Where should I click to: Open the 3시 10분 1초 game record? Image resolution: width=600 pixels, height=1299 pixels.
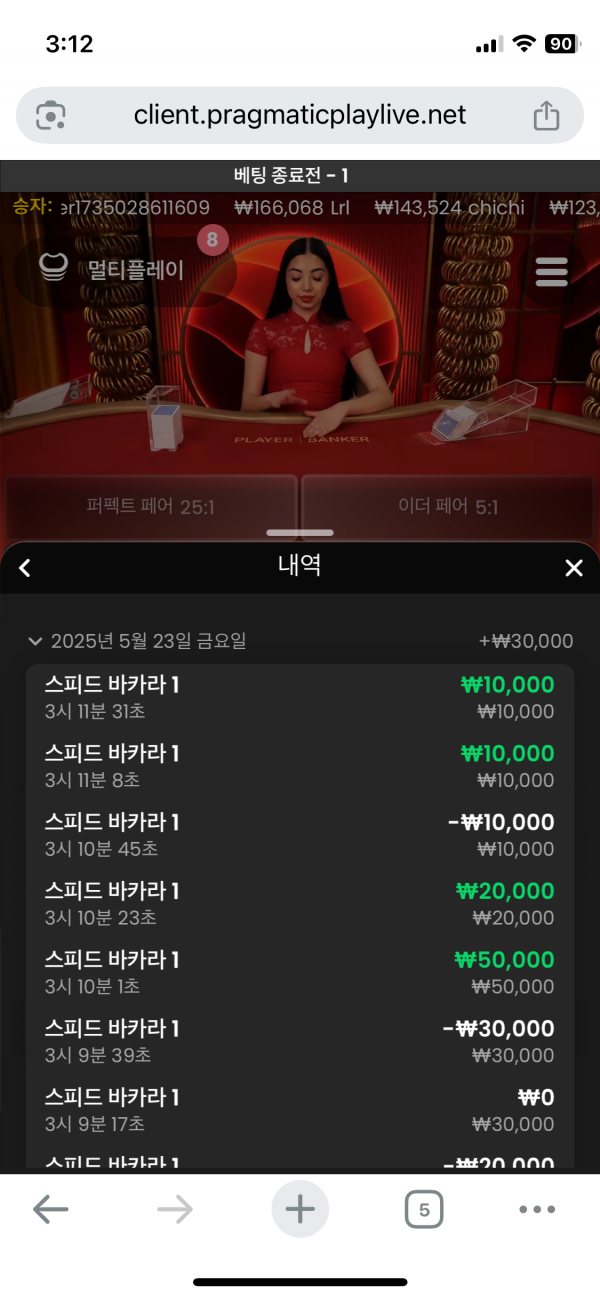point(300,972)
